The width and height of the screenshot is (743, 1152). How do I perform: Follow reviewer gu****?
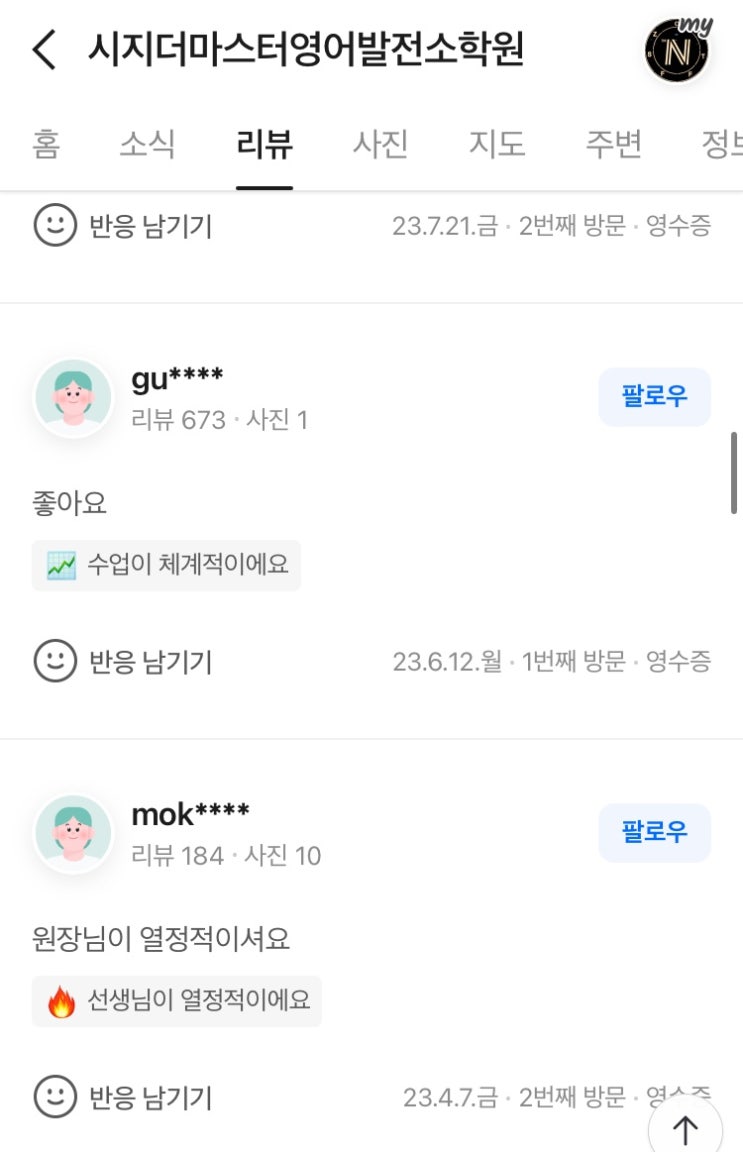pos(654,397)
